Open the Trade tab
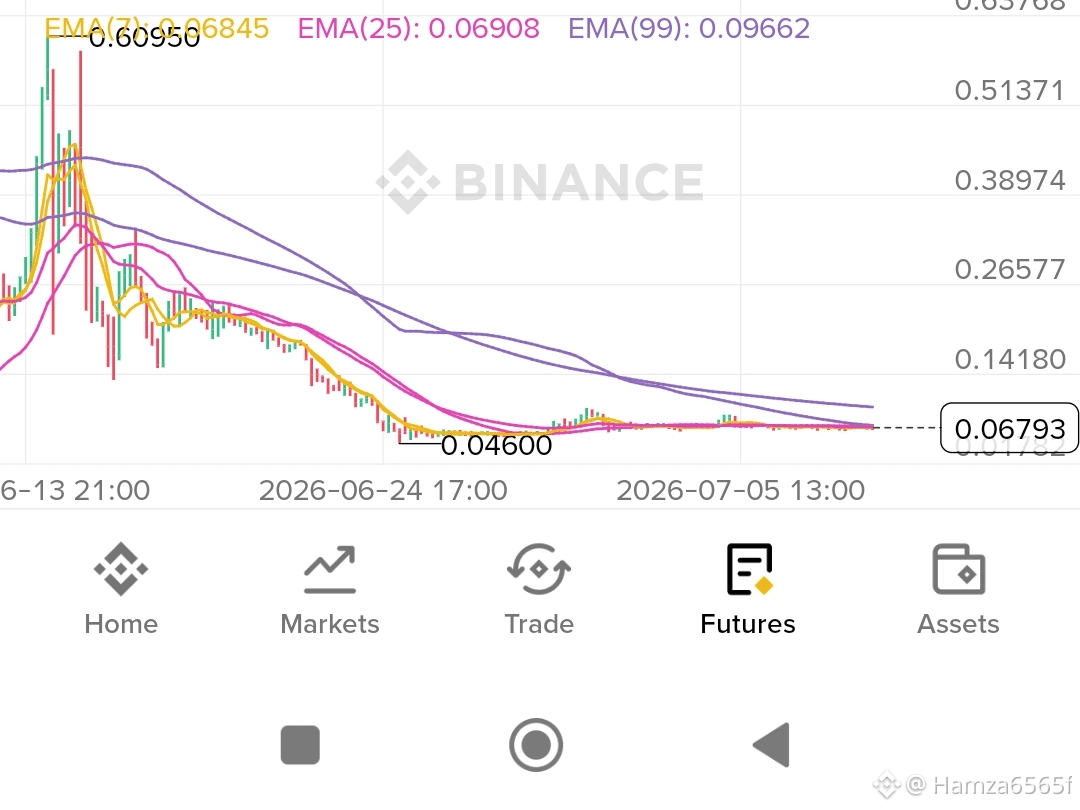The width and height of the screenshot is (1080, 810). click(x=539, y=589)
